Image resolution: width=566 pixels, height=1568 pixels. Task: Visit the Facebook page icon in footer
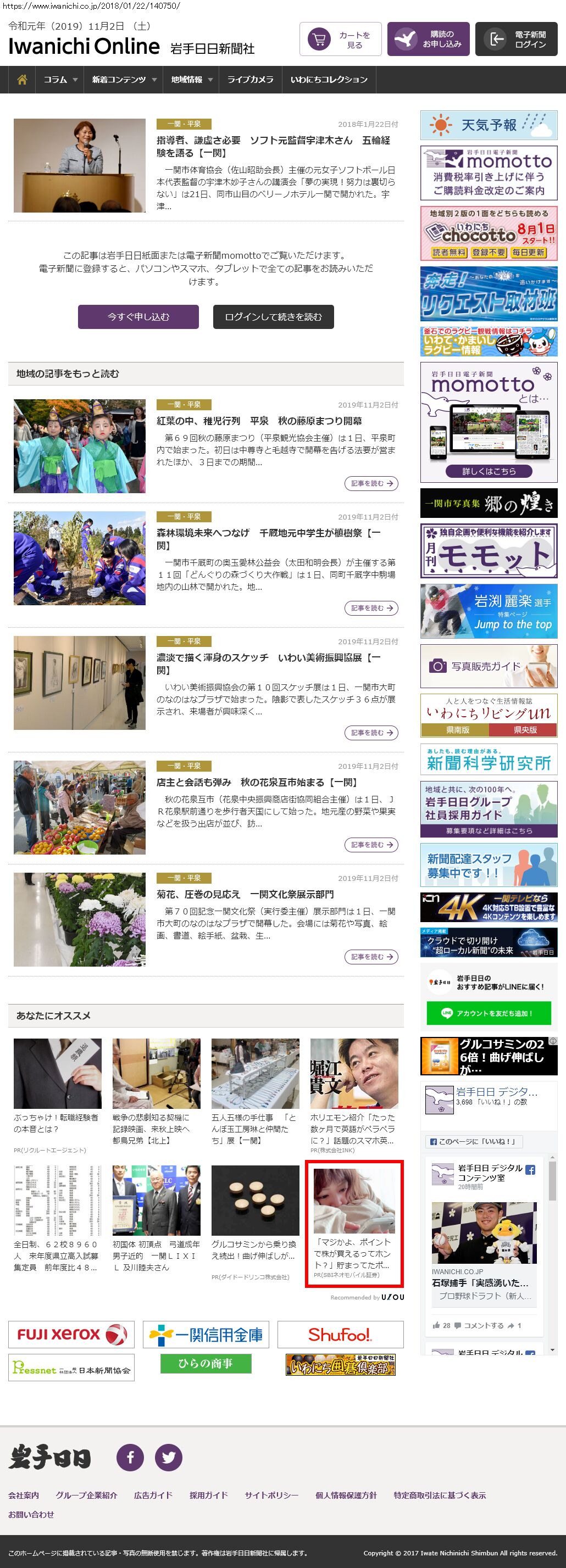coord(130,1457)
